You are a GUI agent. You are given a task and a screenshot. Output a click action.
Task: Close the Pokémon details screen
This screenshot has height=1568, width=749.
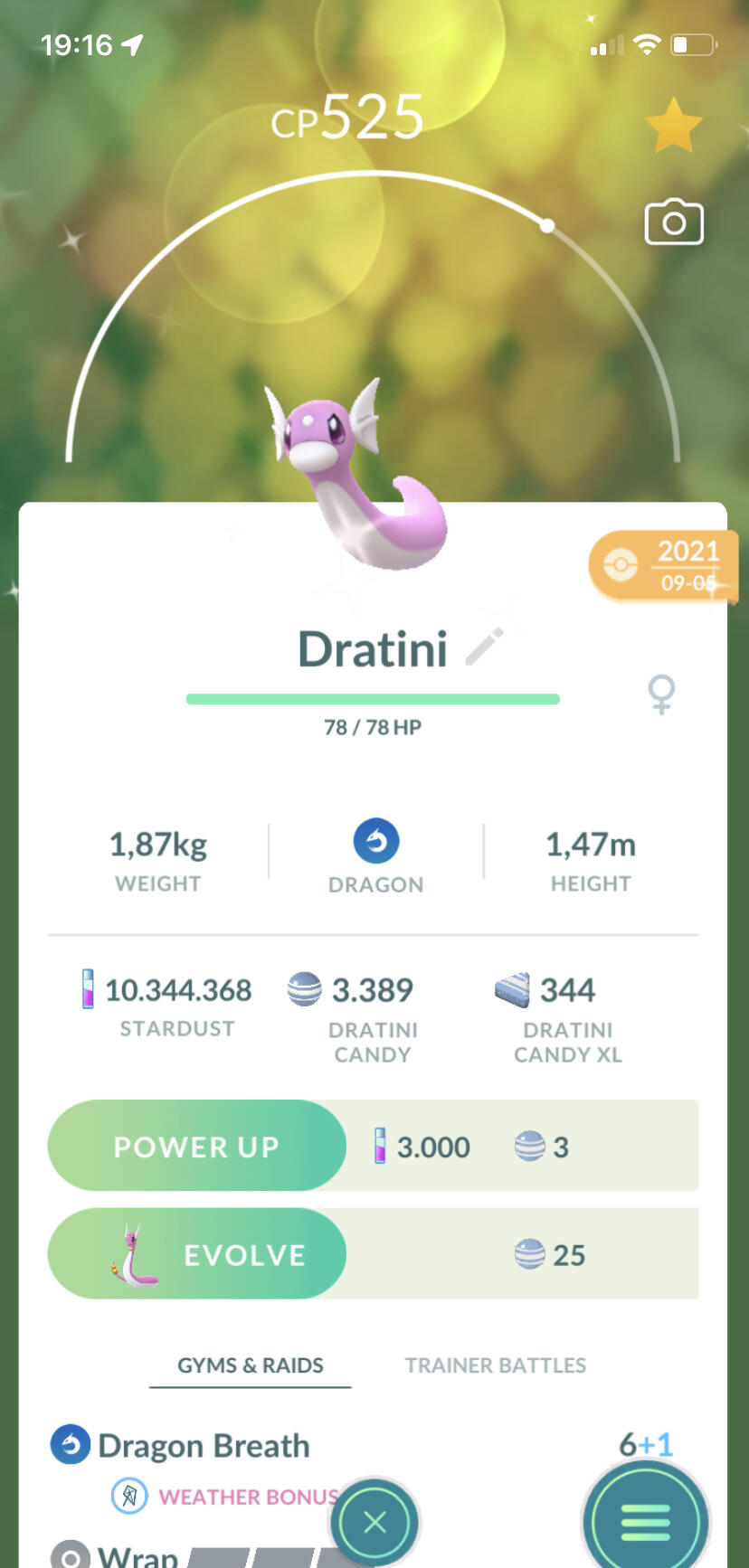pos(374,1522)
